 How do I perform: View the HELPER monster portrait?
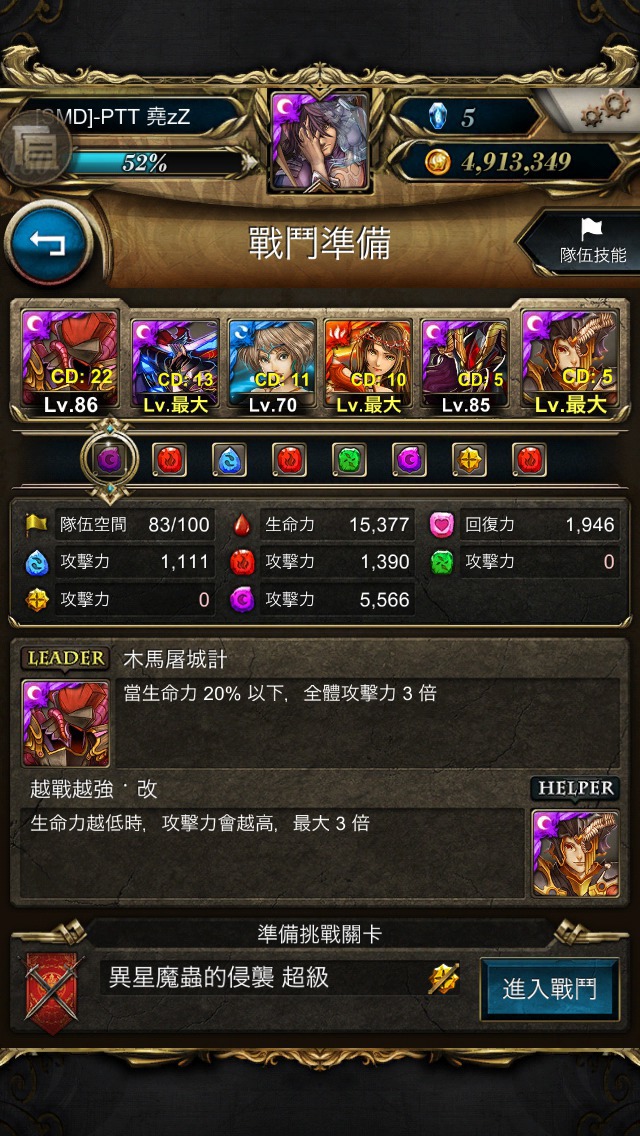pyautogui.click(x=575, y=854)
